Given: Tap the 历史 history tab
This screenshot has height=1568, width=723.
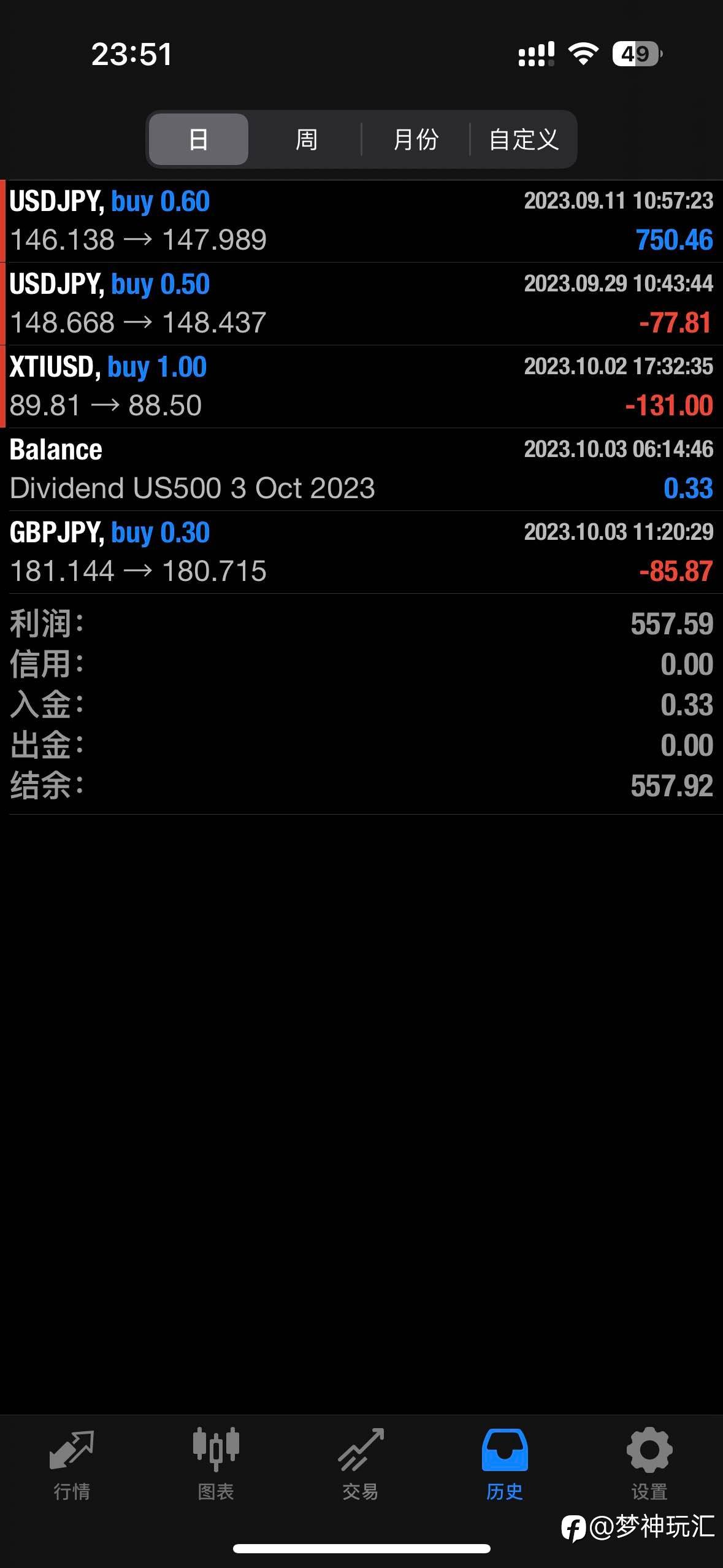Looking at the screenshot, I should (505, 1464).
